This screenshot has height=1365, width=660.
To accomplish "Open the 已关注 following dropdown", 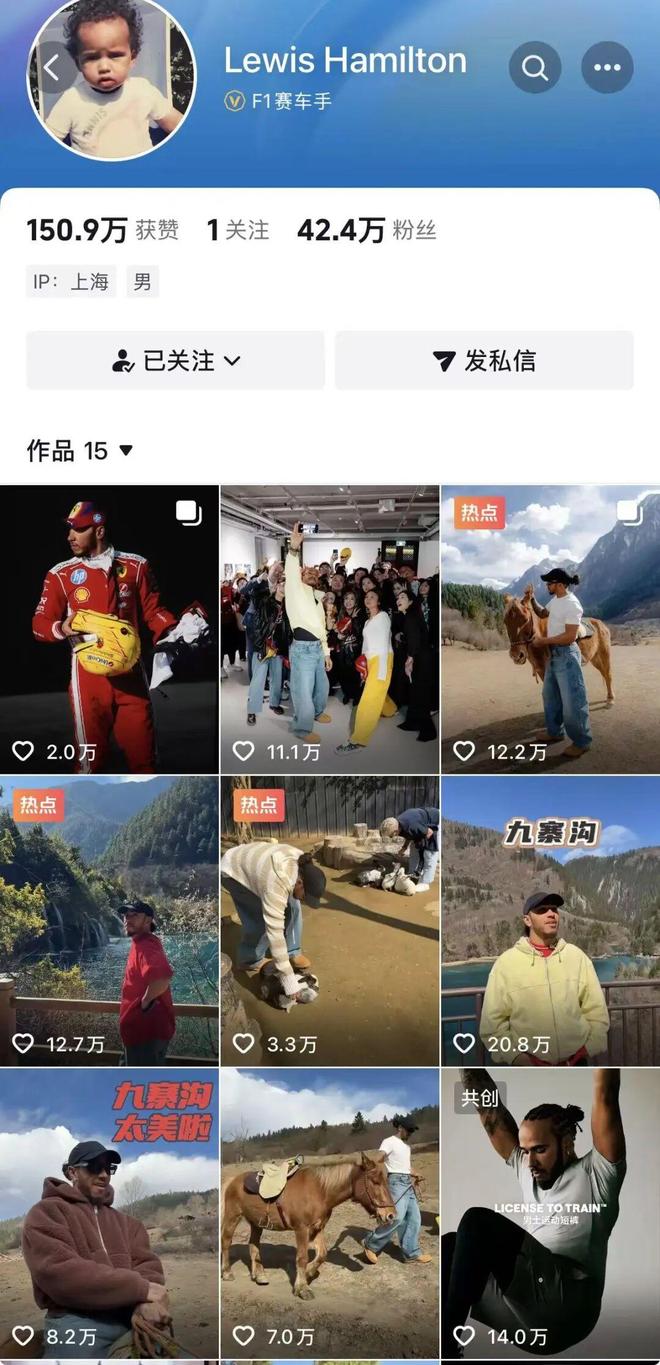I will (176, 361).
